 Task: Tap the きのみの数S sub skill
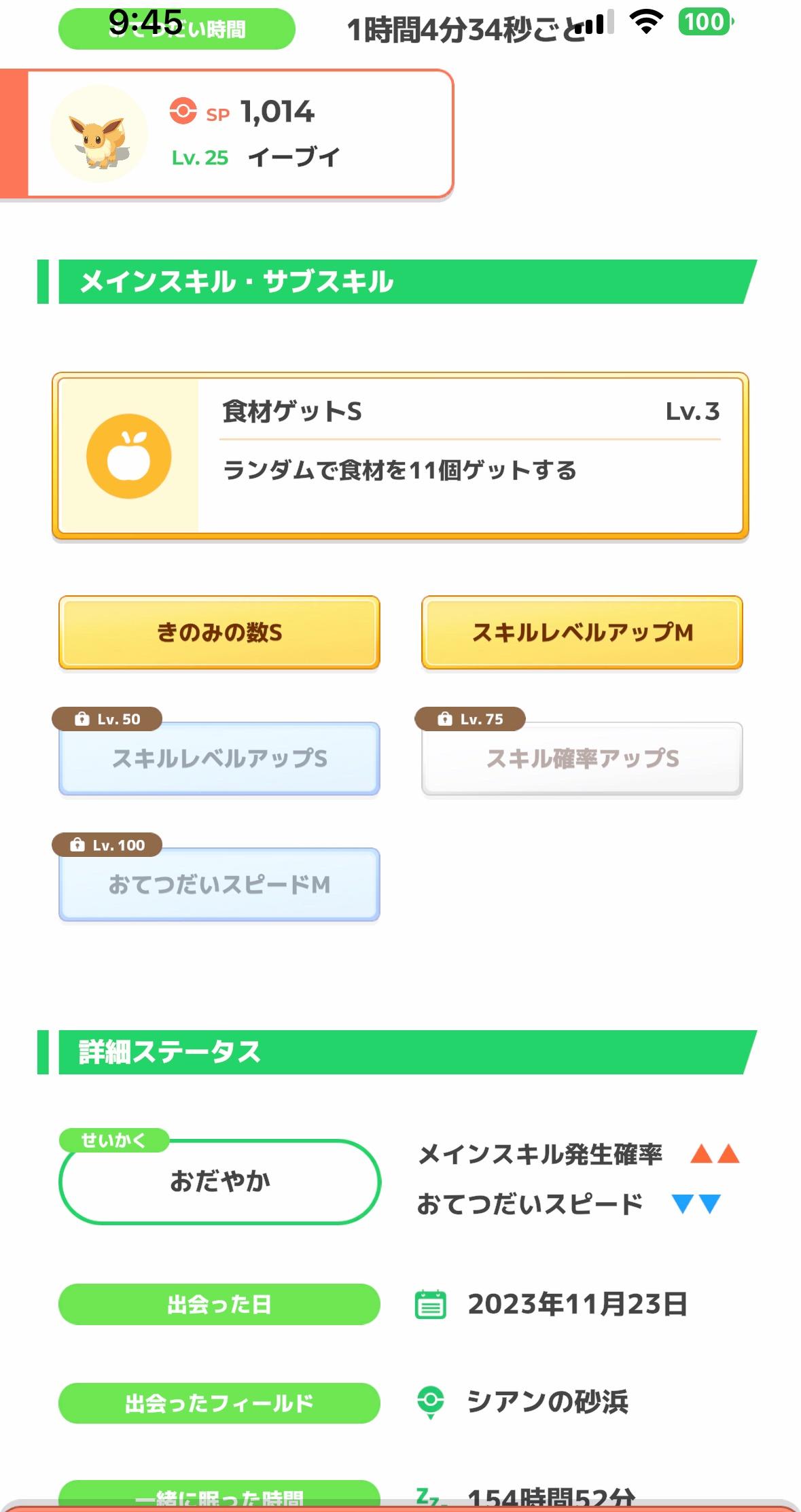click(x=219, y=633)
